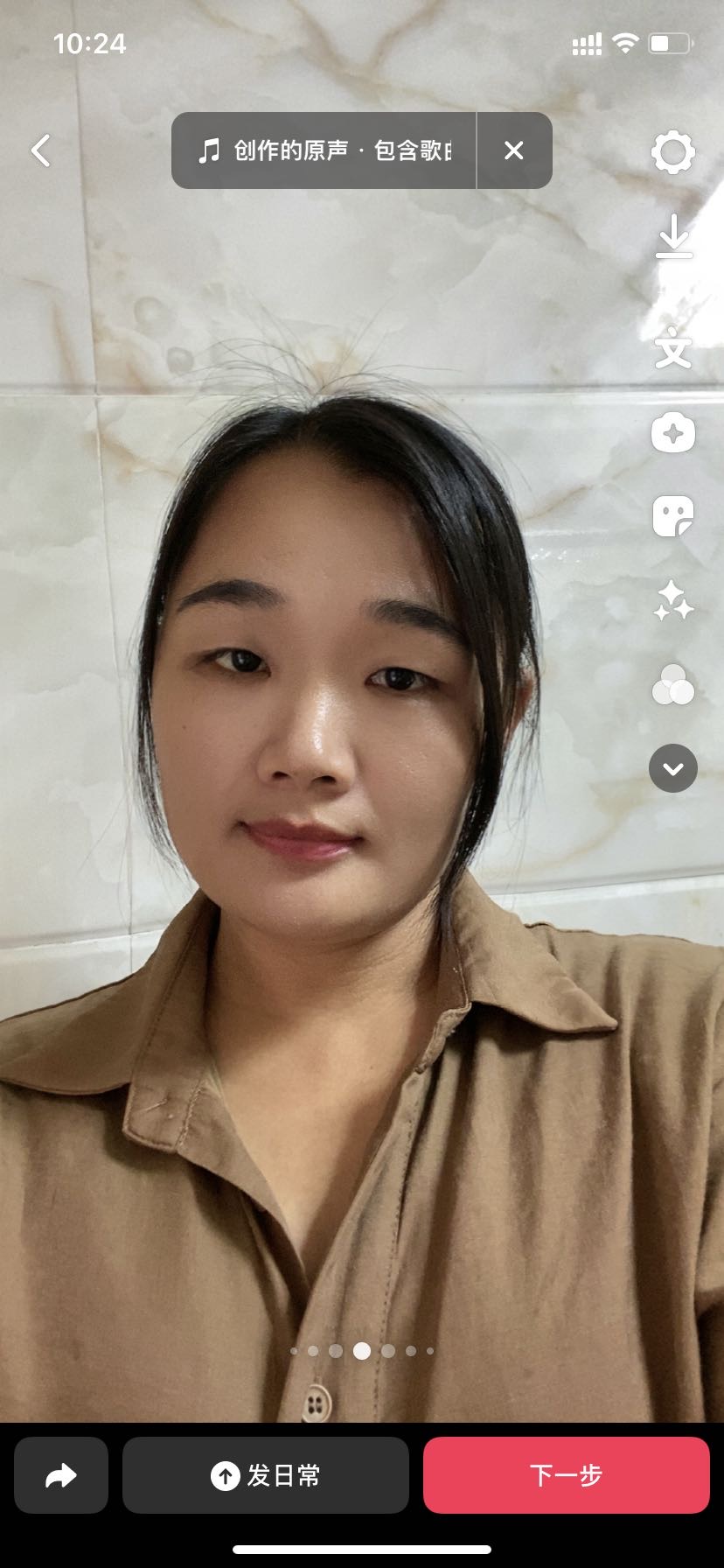The width and height of the screenshot is (724, 1568).
Task: Add text with the 文 icon
Action: (673, 347)
